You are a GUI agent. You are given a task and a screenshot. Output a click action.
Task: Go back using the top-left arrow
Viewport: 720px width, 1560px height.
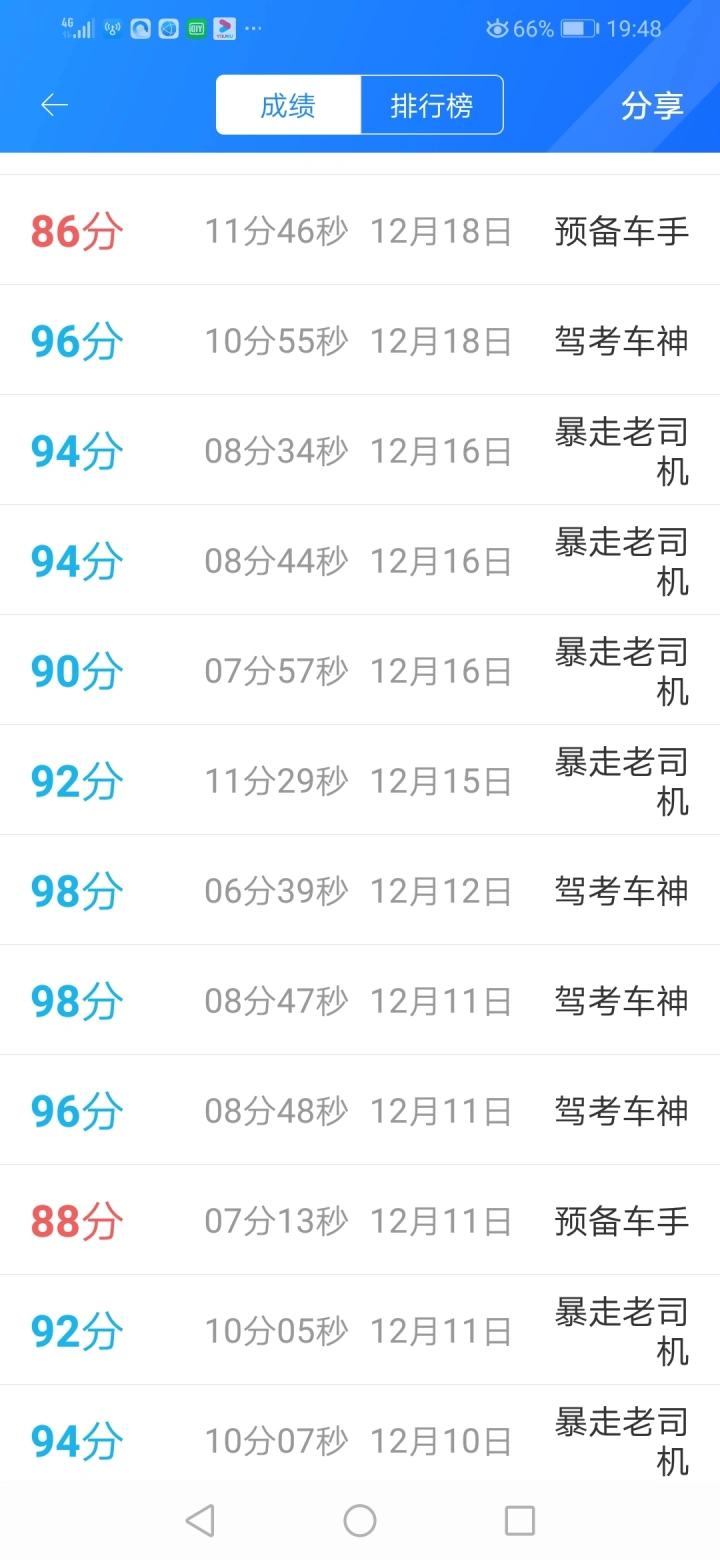pos(54,105)
